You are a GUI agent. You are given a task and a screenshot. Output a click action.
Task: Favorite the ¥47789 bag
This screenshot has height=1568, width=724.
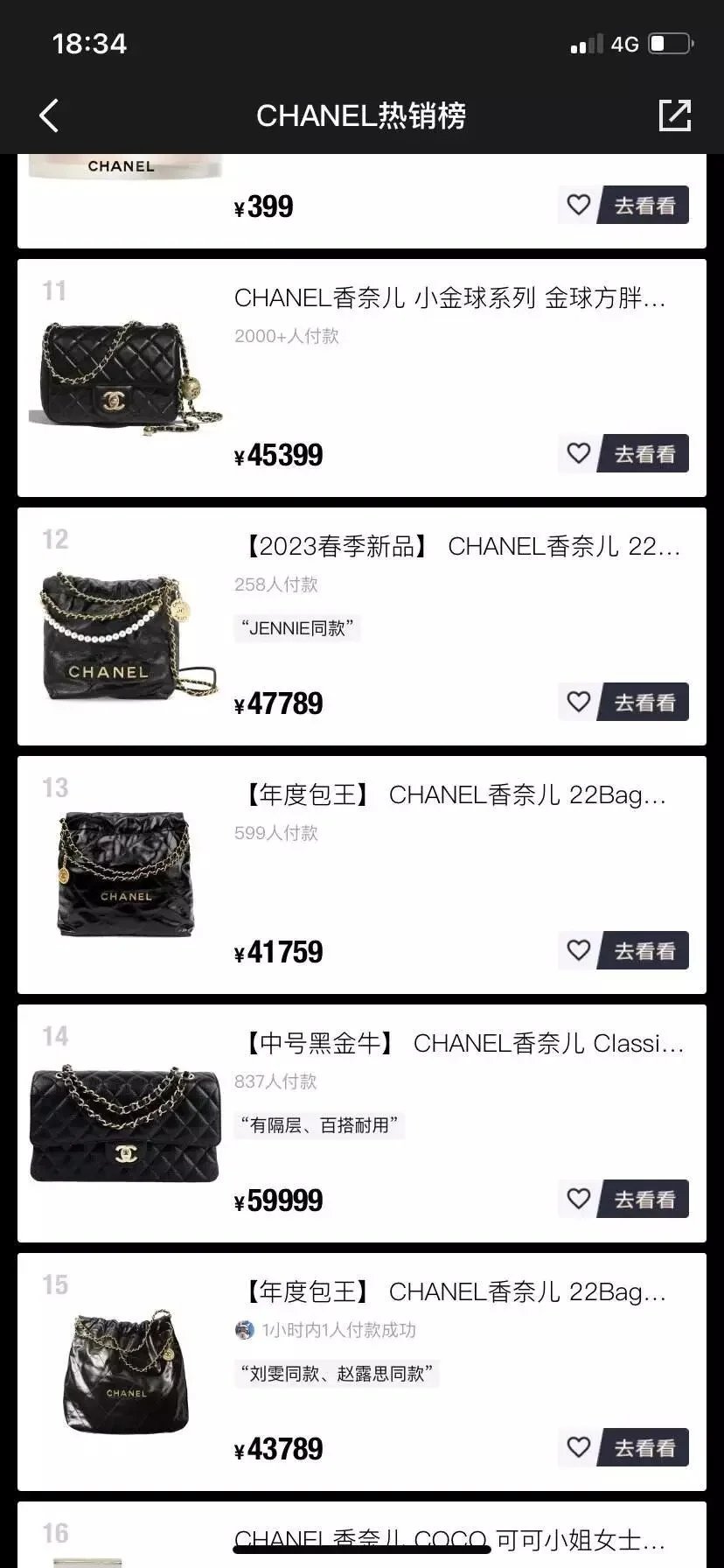click(x=578, y=703)
